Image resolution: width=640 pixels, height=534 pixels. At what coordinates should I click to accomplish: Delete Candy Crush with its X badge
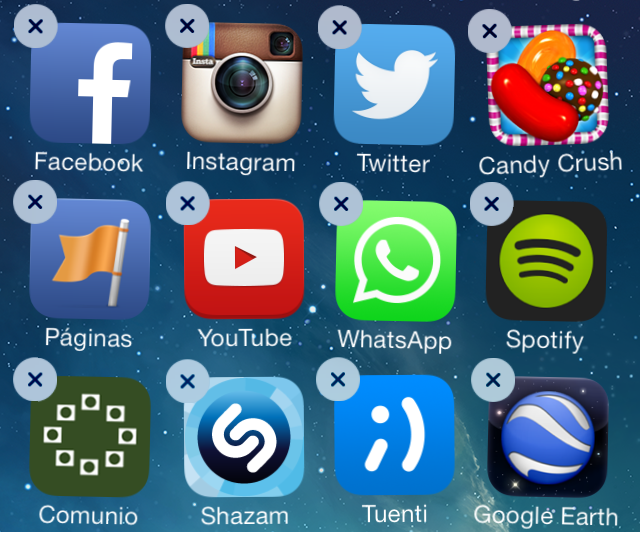tap(490, 30)
